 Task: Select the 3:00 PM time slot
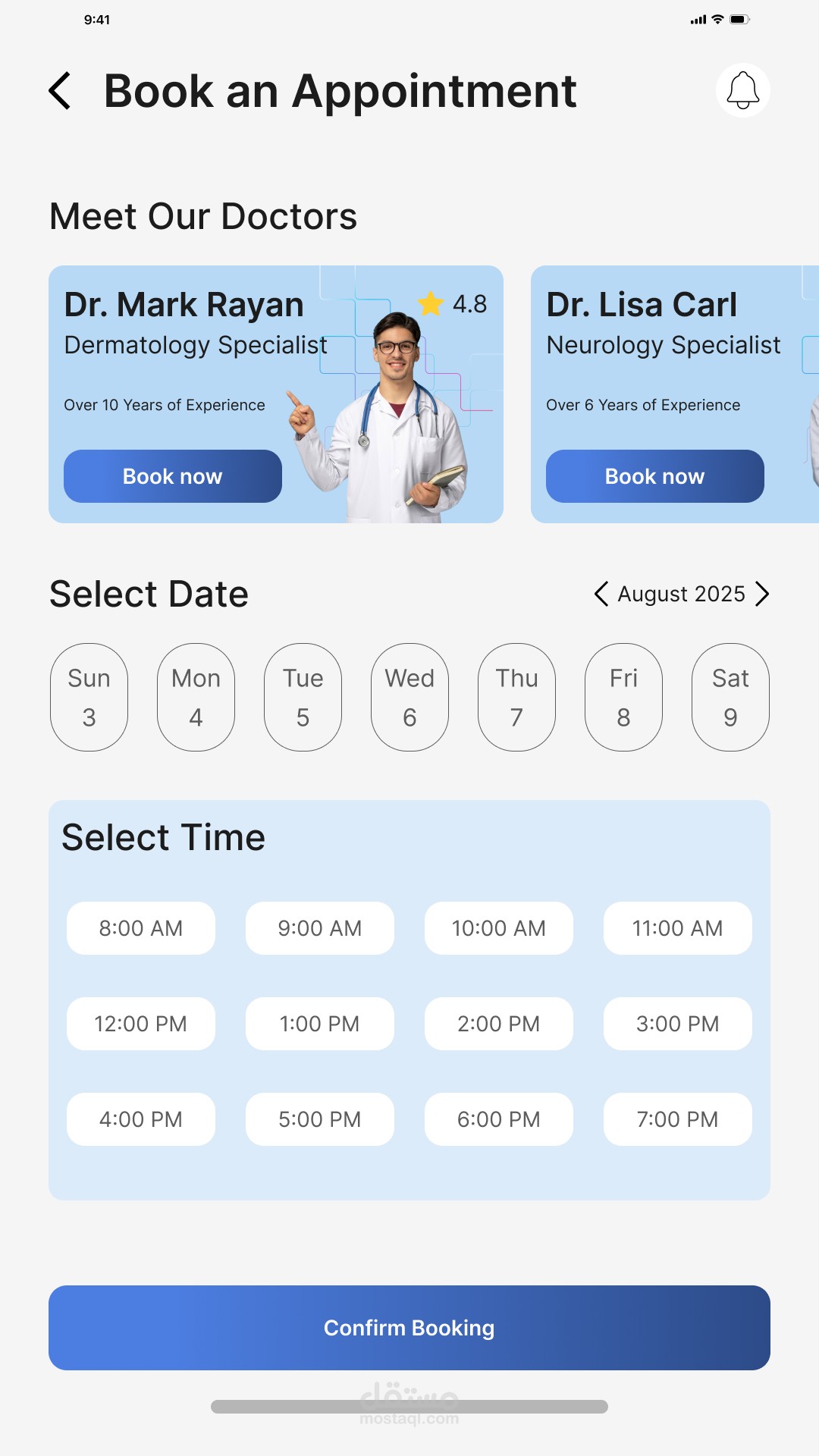coord(677,1024)
